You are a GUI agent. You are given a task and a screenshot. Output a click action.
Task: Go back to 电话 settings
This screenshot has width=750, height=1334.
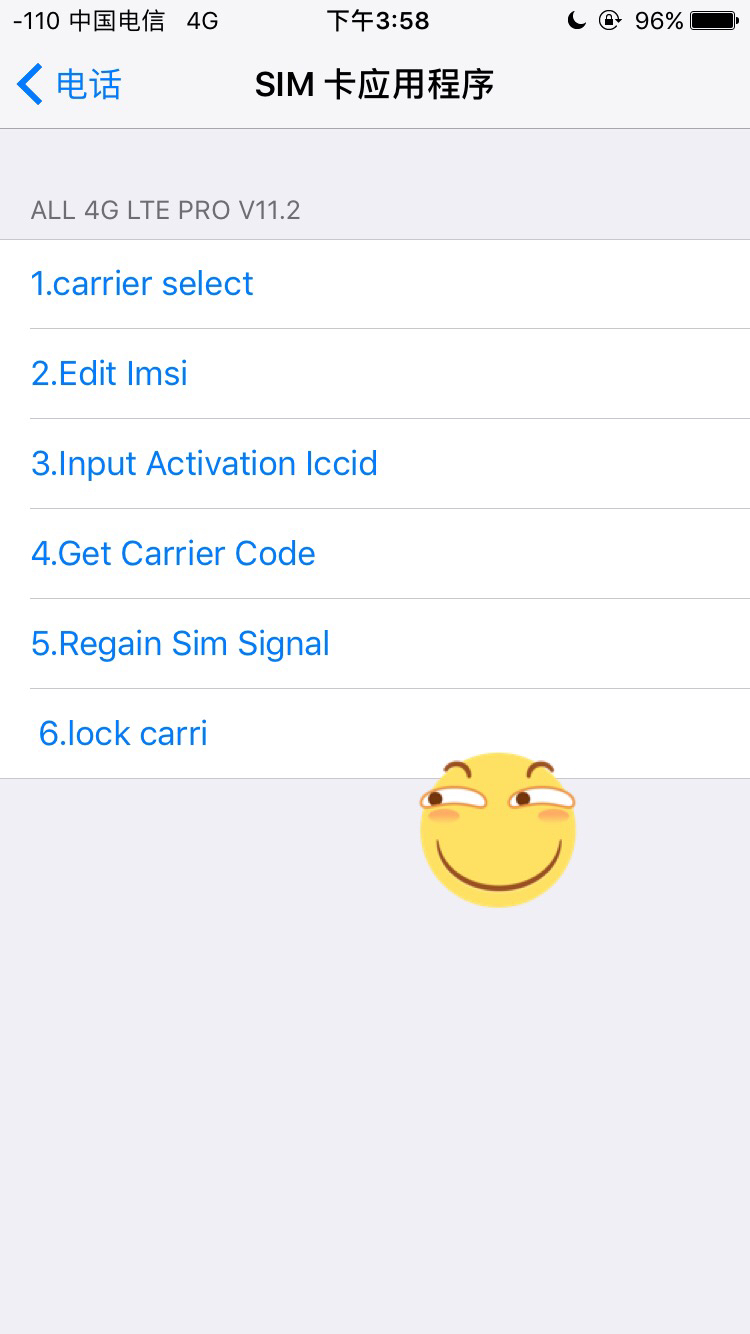69,85
